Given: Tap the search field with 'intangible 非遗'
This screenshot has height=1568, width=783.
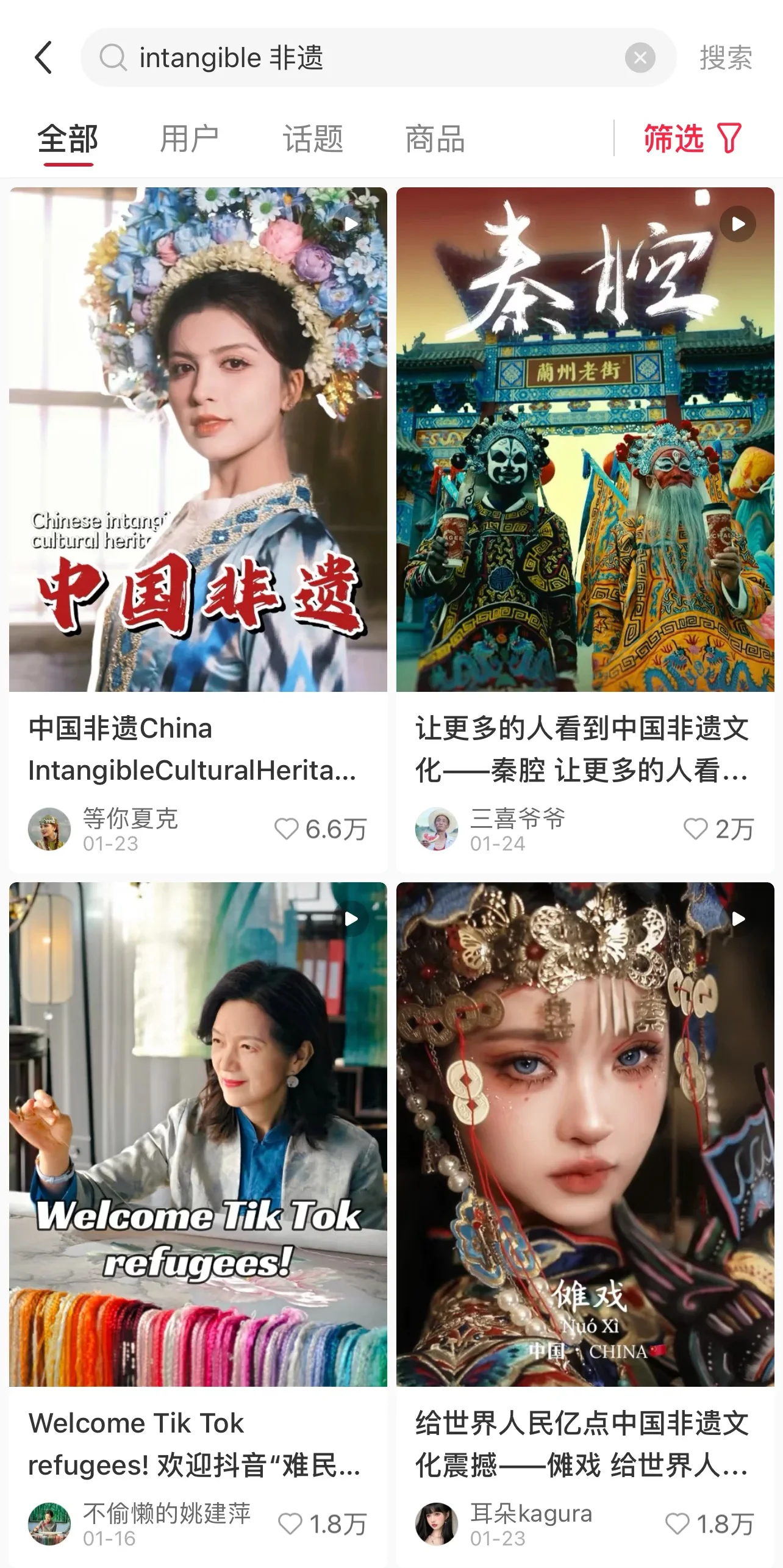Looking at the screenshot, I should coord(366,58).
